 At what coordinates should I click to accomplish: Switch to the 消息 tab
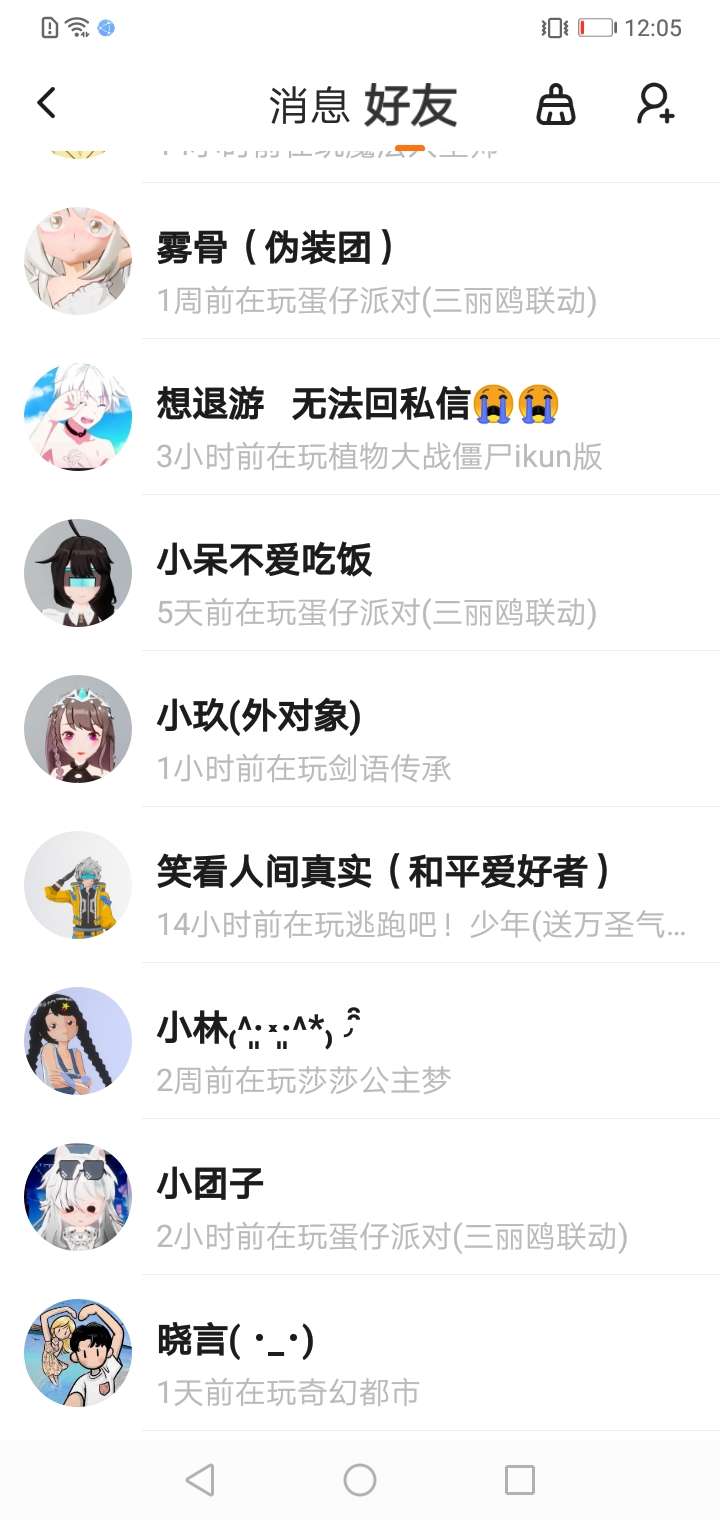point(309,105)
